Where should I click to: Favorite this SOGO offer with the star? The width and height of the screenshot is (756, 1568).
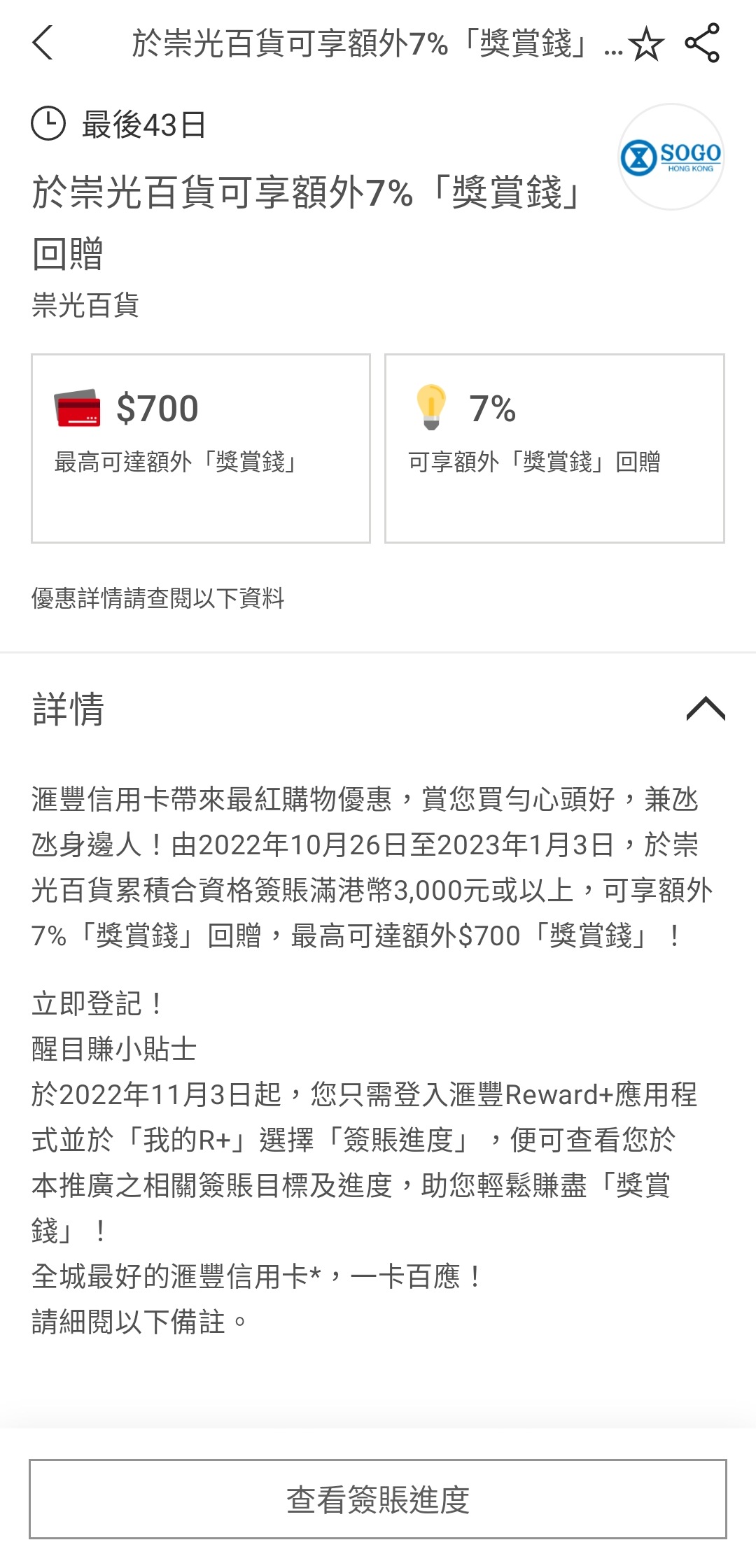646,44
